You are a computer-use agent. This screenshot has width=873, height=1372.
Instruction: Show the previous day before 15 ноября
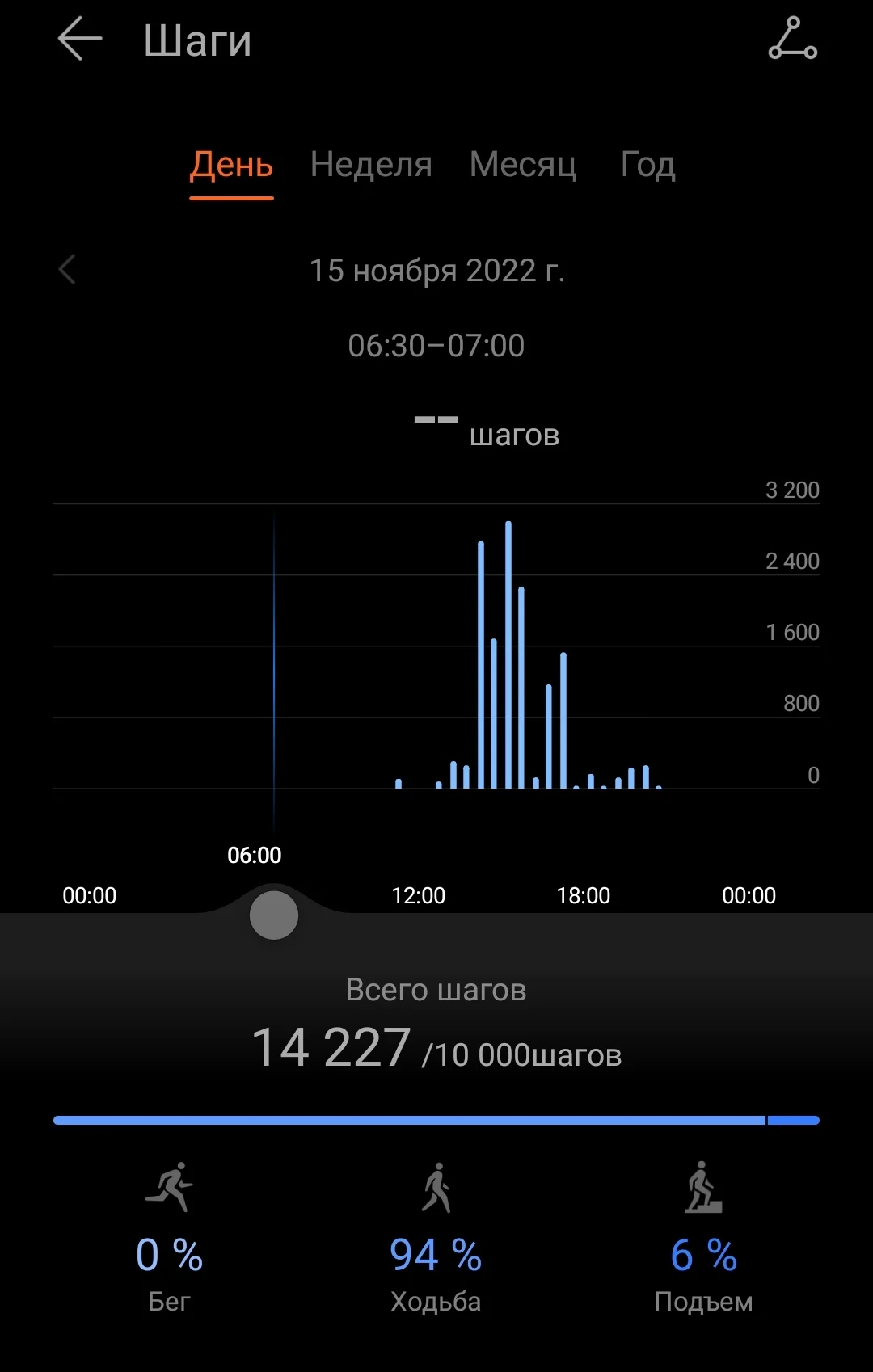68,270
